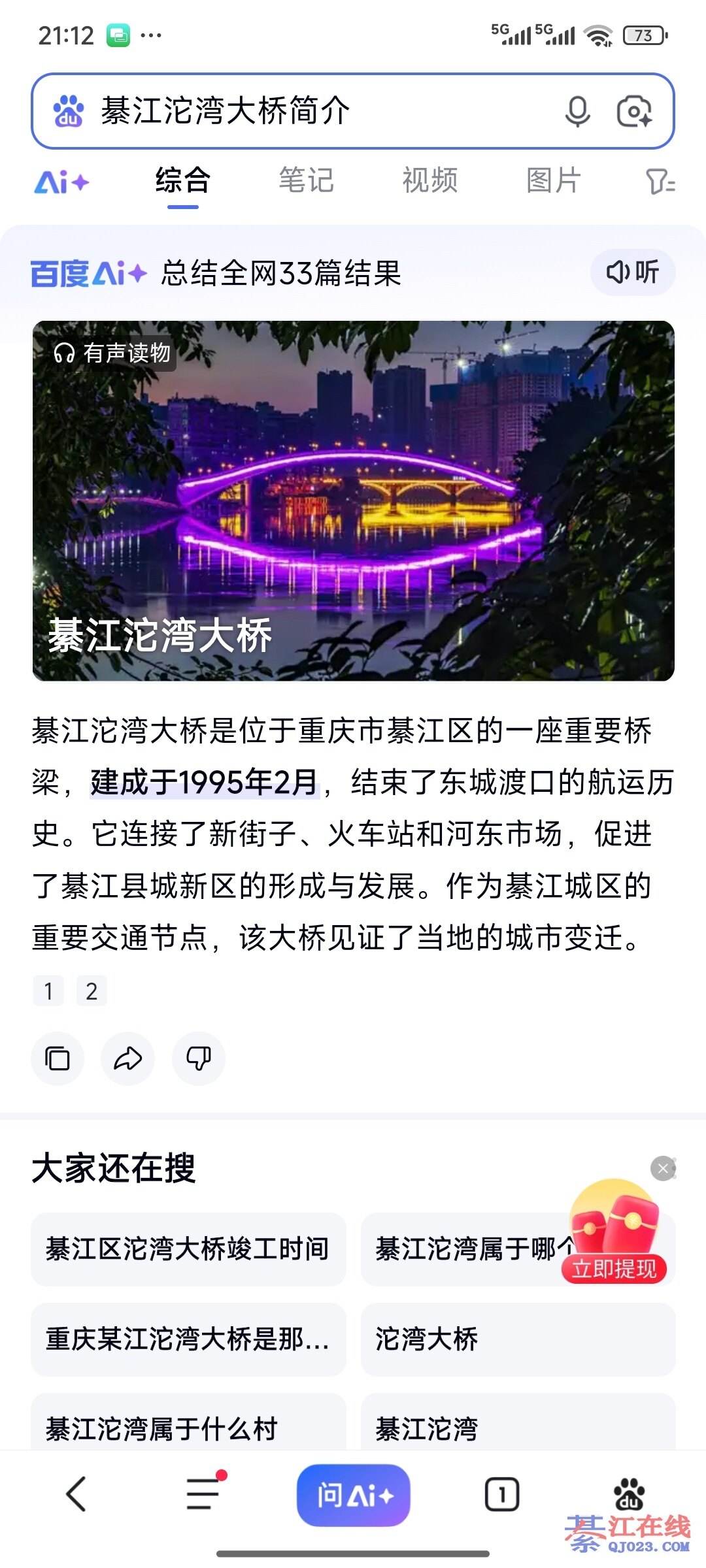The image size is (706, 1568).
Task: Open source reference 2
Action: (92, 991)
